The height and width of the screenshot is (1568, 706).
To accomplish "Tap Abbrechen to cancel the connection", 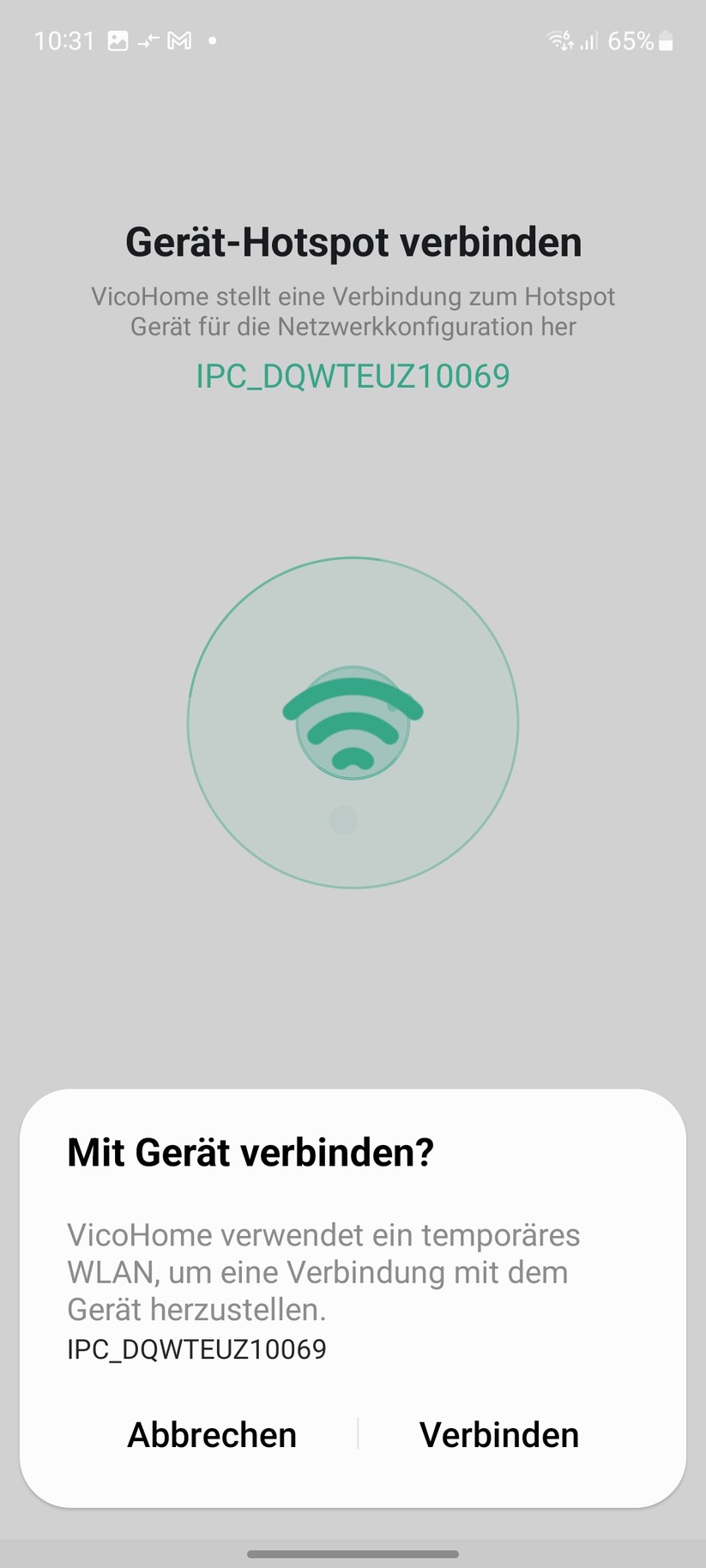I will tap(211, 1434).
